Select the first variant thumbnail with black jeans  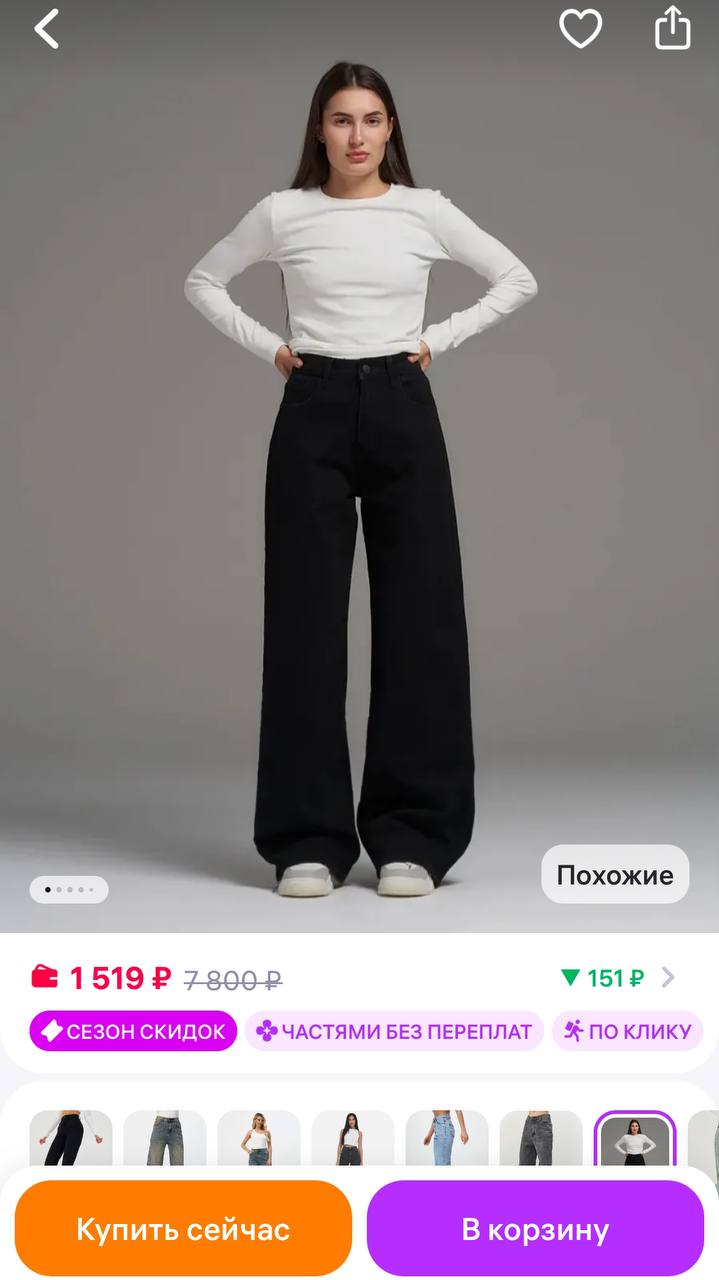pos(71,1138)
